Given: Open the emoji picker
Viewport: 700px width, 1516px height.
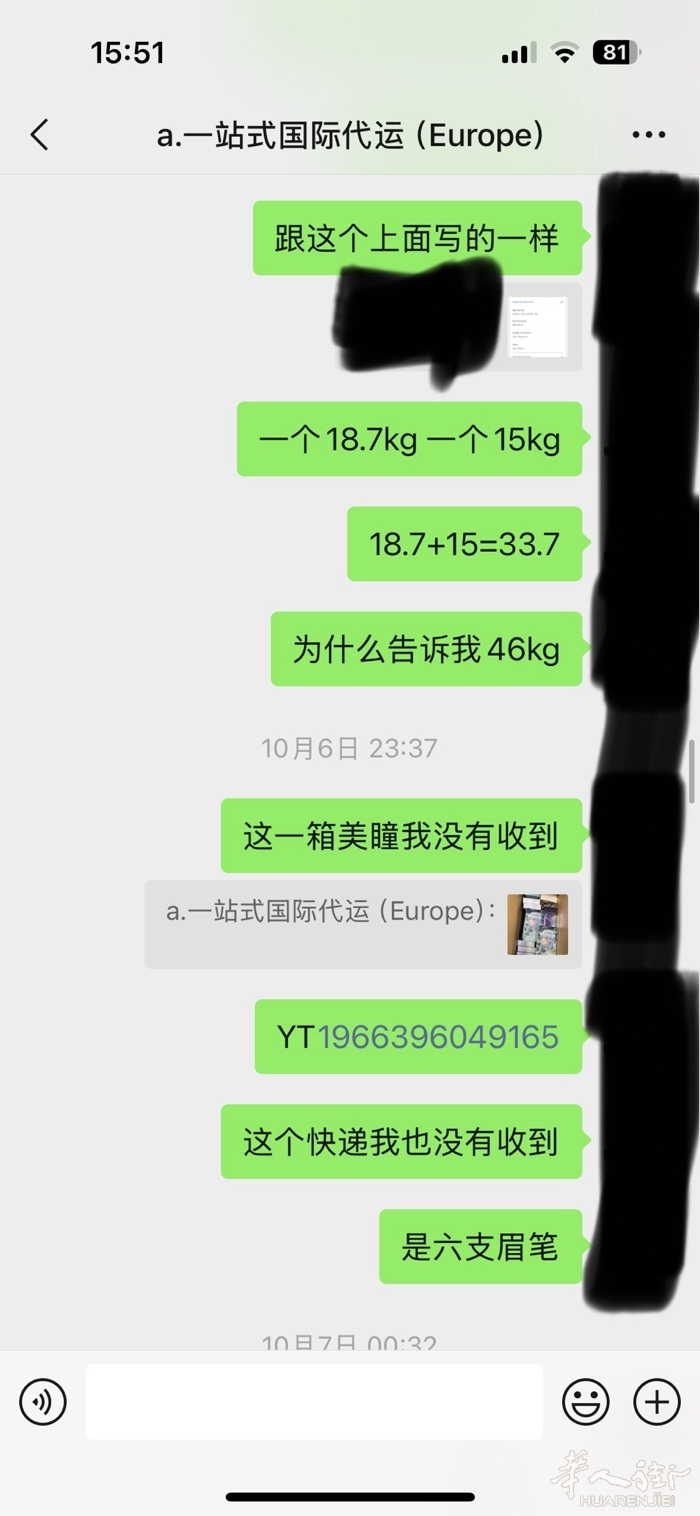Looking at the screenshot, I should pyautogui.click(x=586, y=1401).
